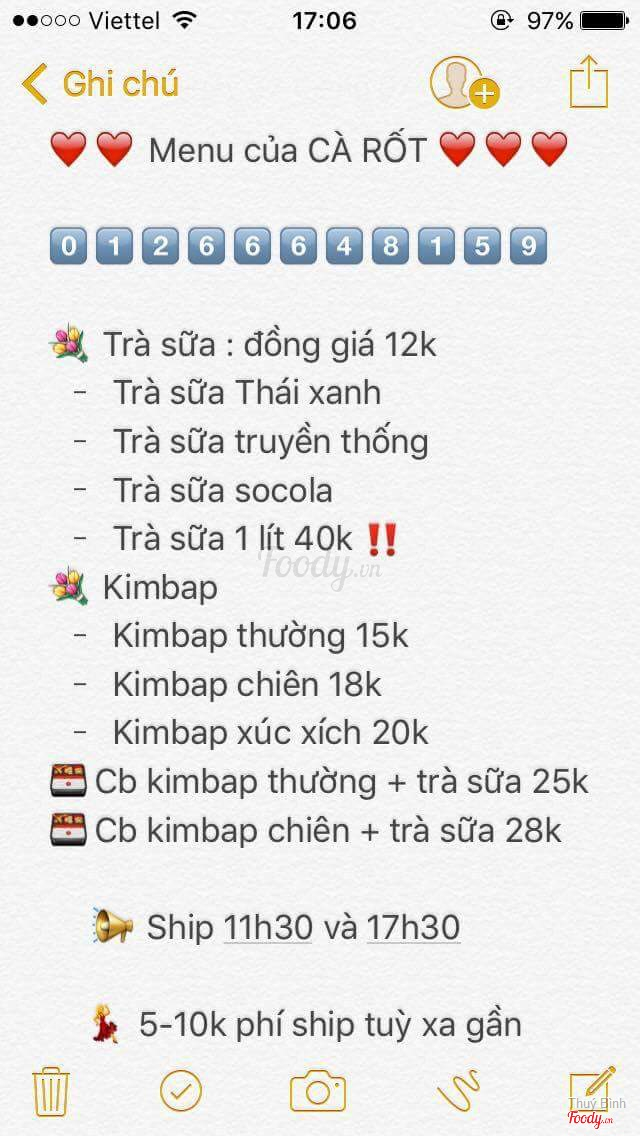Image resolution: width=640 pixels, height=1136 pixels.
Task: Go back to Ghi chú list
Action: [100, 84]
